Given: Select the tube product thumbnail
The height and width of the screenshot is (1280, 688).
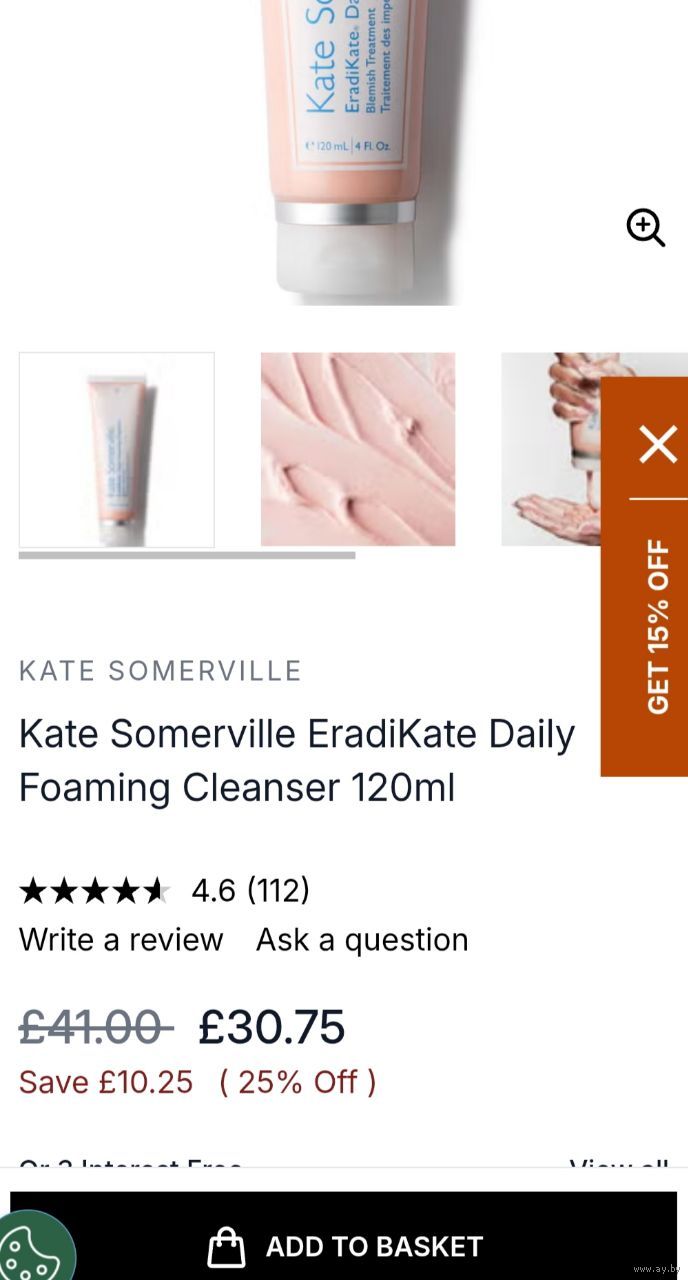Looking at the screenshot, I should (117, 450).
